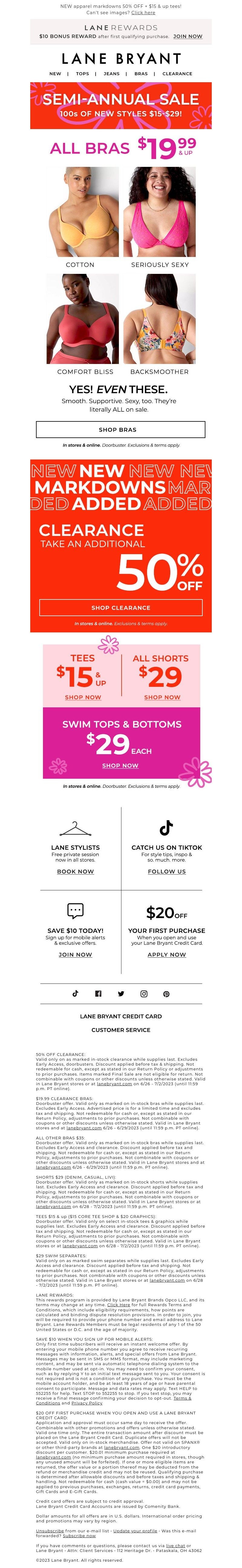Open the JEANS category
242x1568 pixels.
112,74
